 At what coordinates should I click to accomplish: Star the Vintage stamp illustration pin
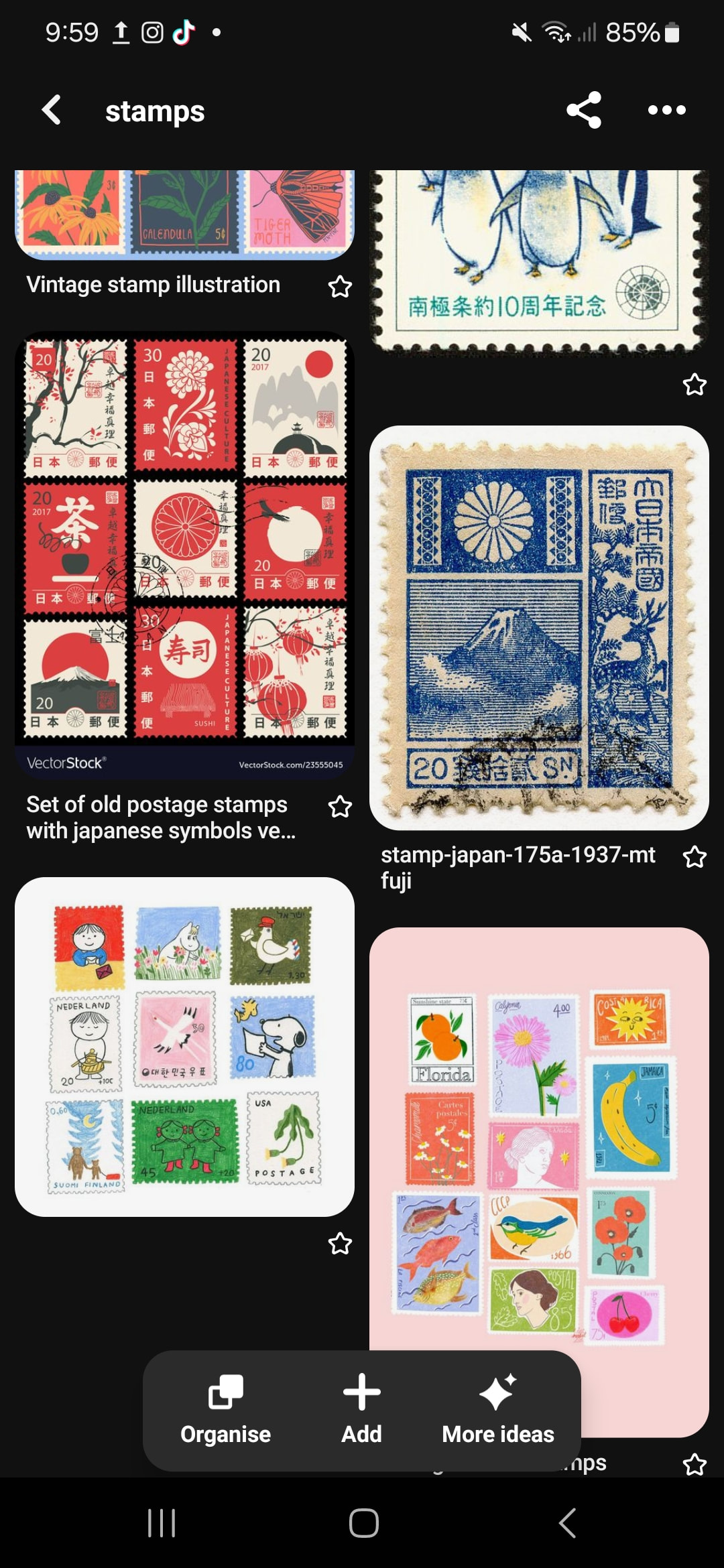pyautogui.click(x=340, y=287)
